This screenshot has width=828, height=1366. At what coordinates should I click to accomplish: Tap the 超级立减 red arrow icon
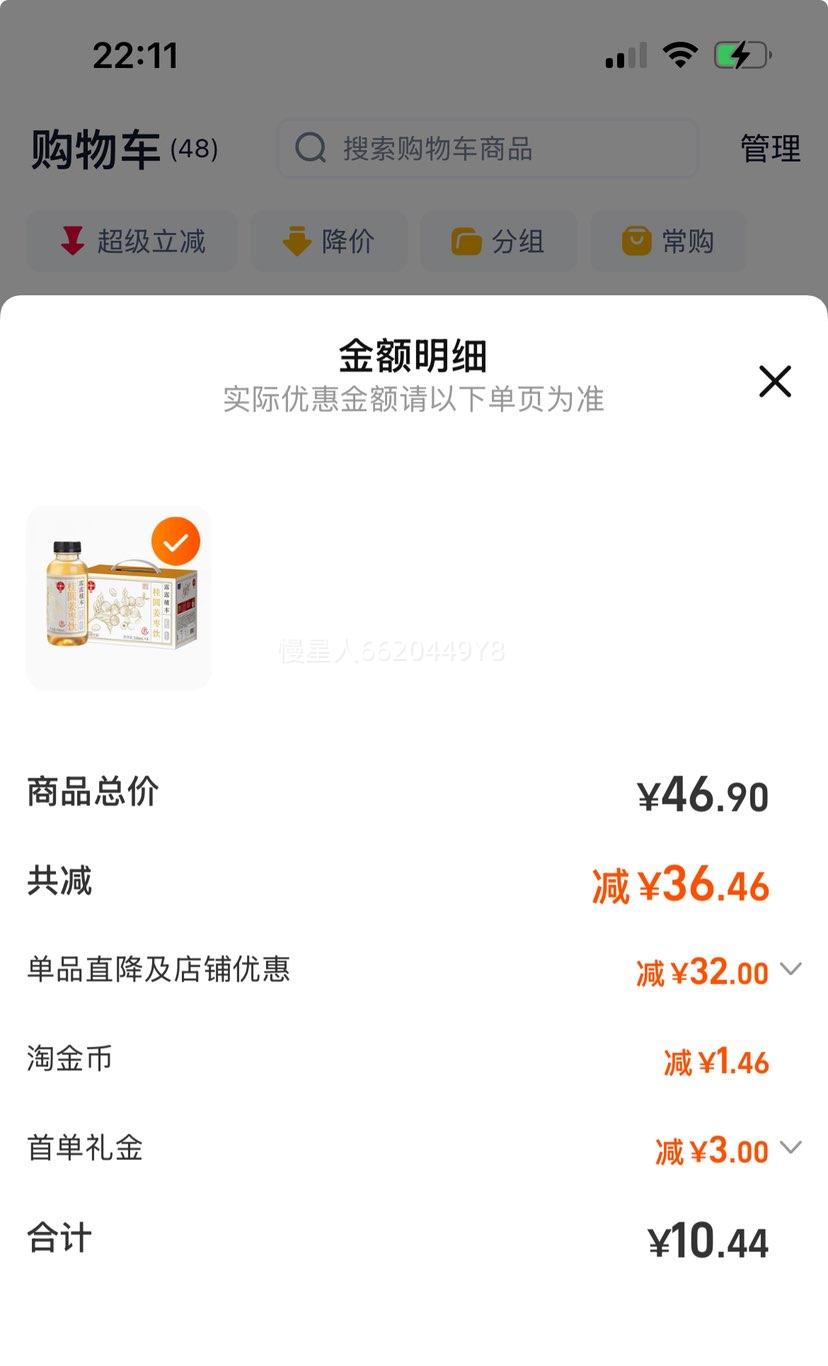(x=70, y=240)
